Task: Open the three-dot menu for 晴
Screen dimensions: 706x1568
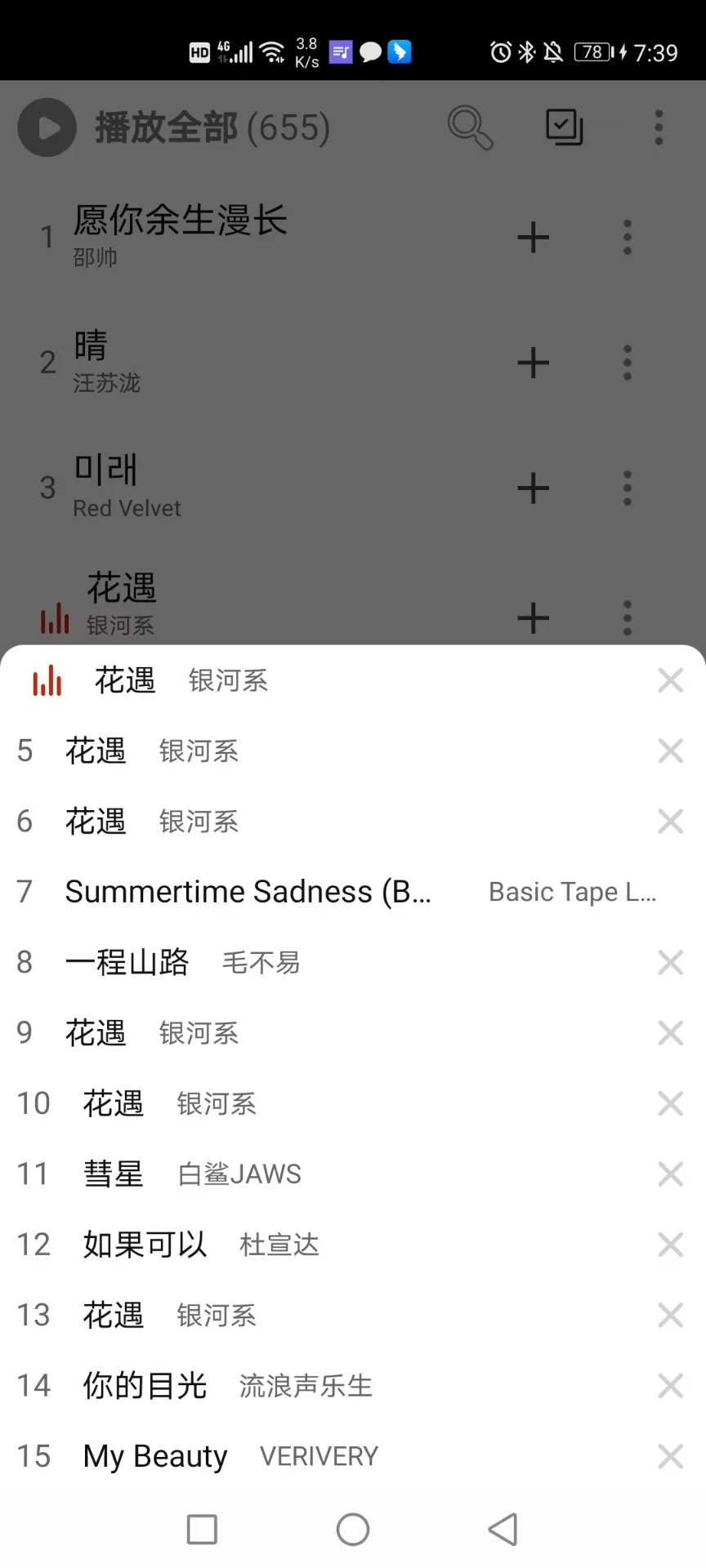Action: tap(627, 363)
